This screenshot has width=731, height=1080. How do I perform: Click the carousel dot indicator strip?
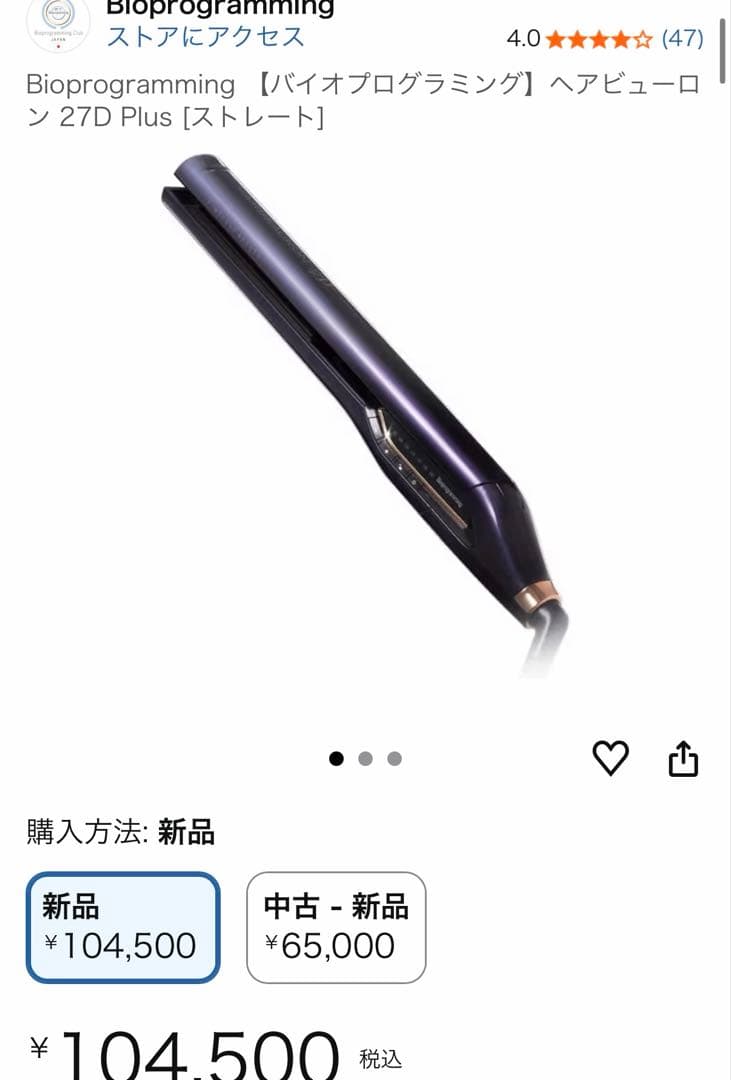366,760
